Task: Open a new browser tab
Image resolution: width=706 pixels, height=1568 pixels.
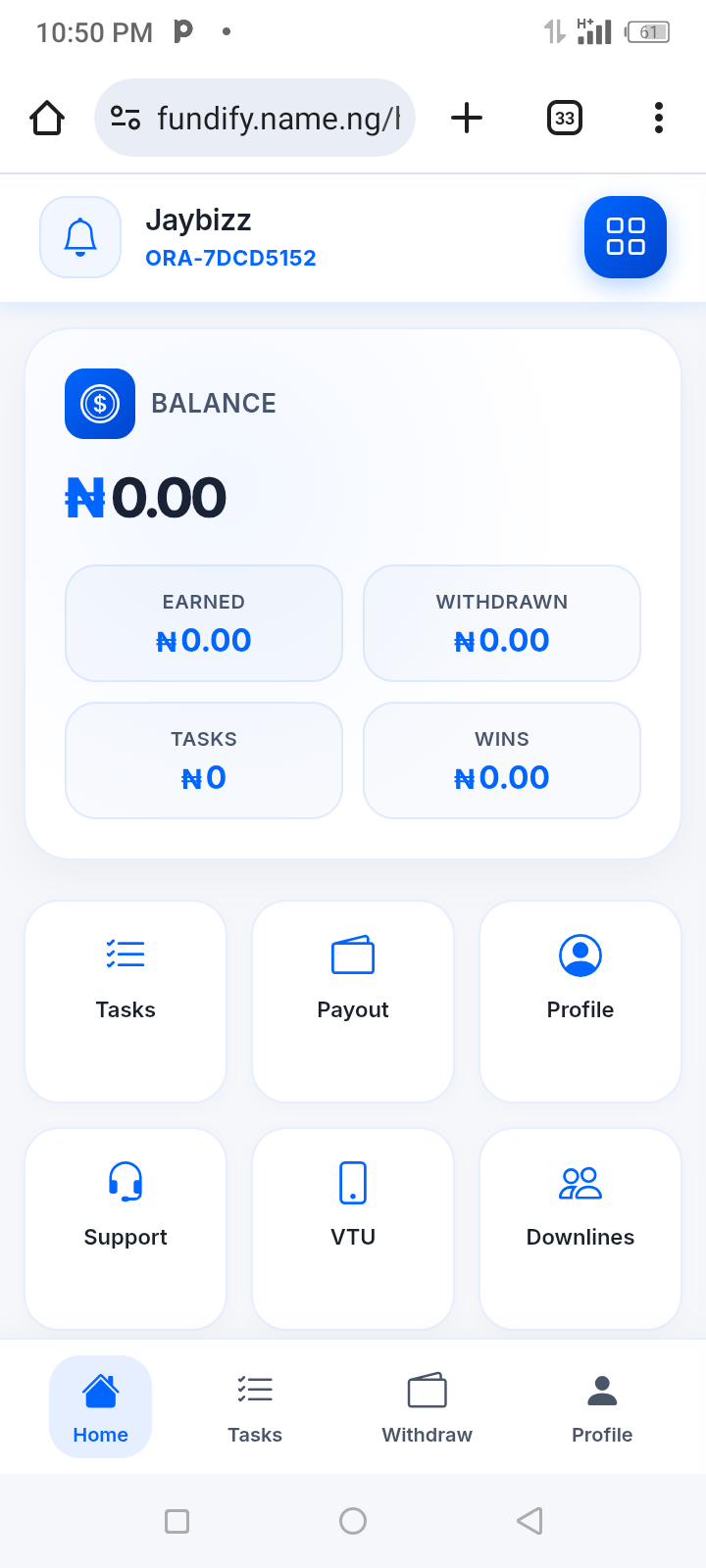Action: pyautogui.click(x=467, y=119)
